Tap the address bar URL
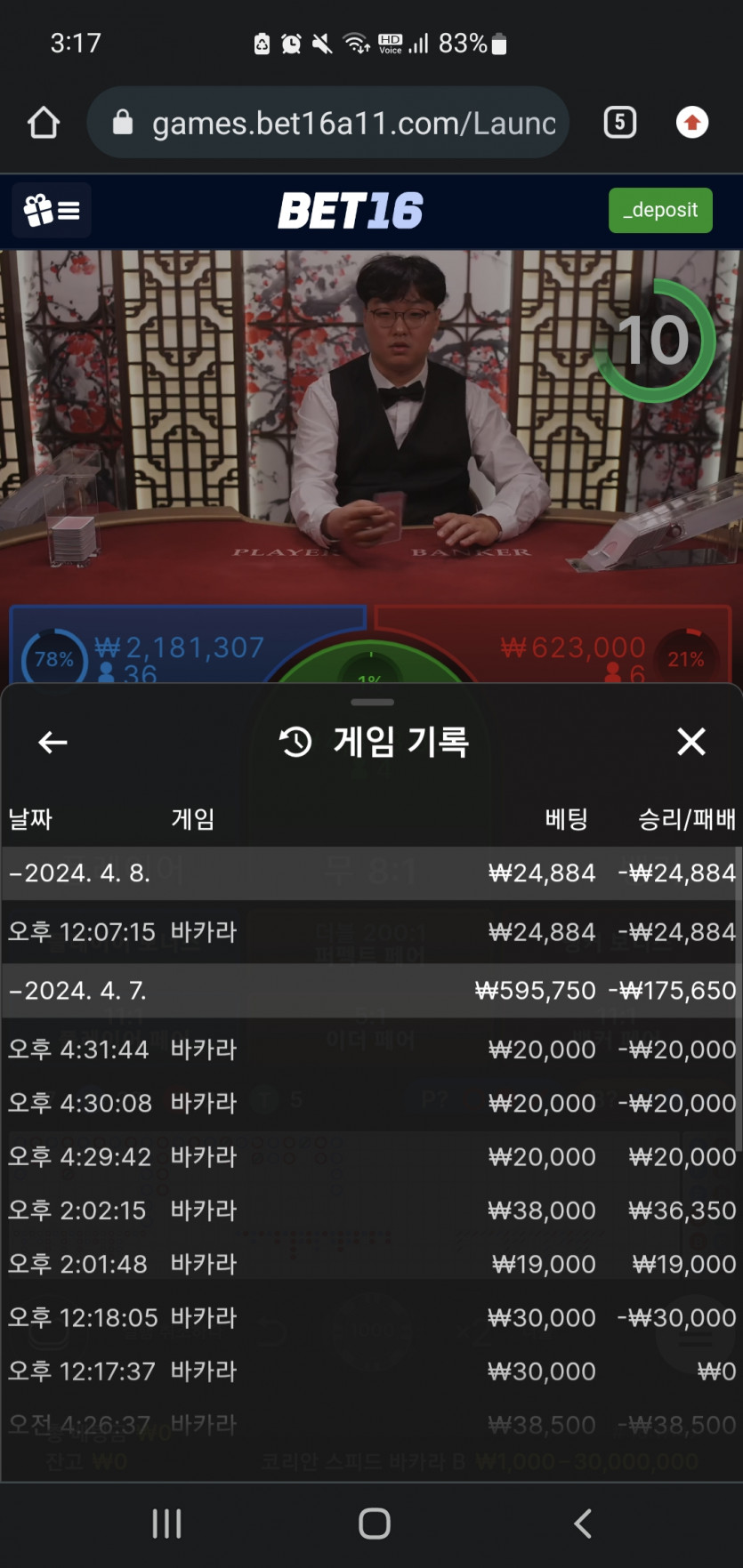The height and width of the screenshot is (1568, 743). coord(353,123)
